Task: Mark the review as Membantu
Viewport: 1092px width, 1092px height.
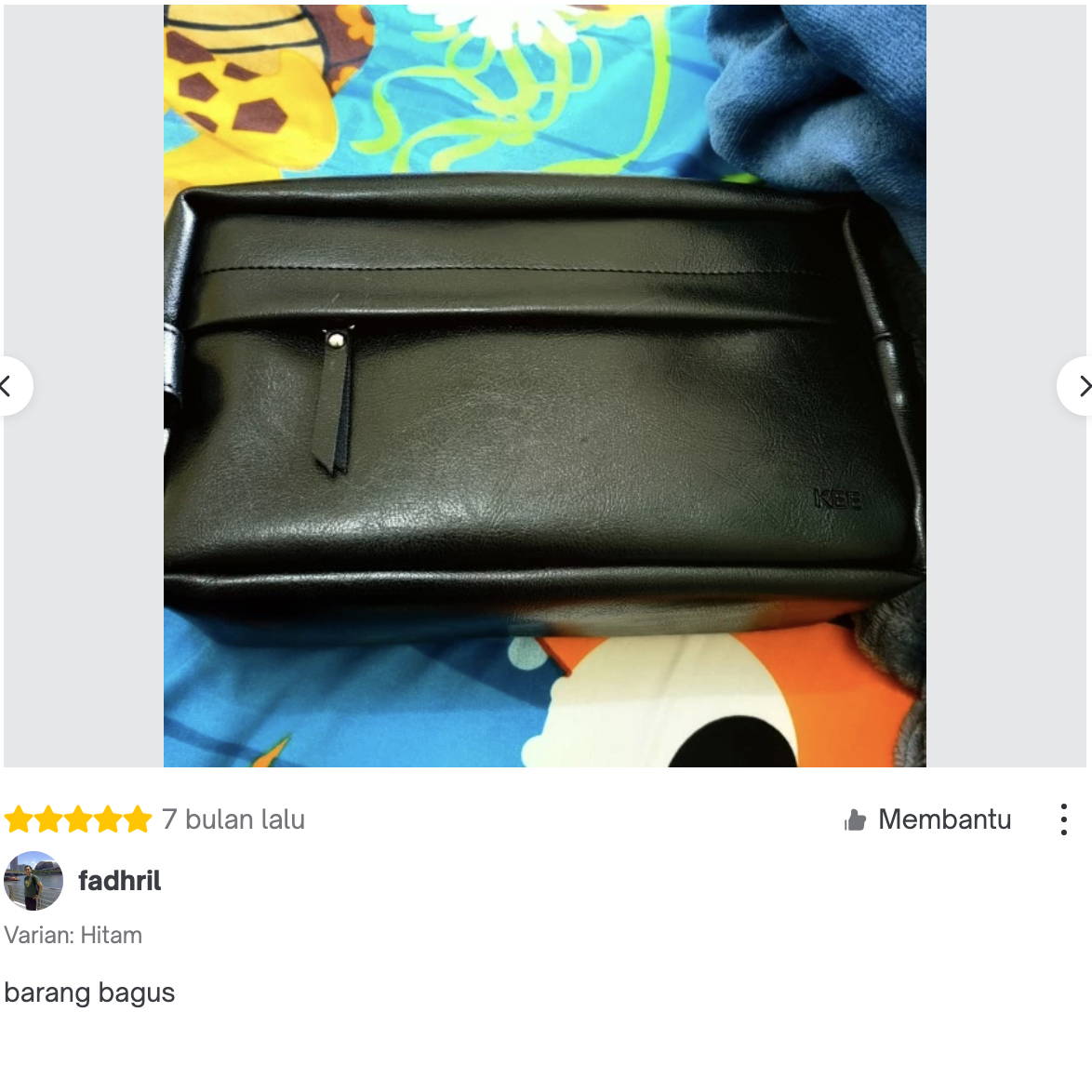Action: pos(927,819)
